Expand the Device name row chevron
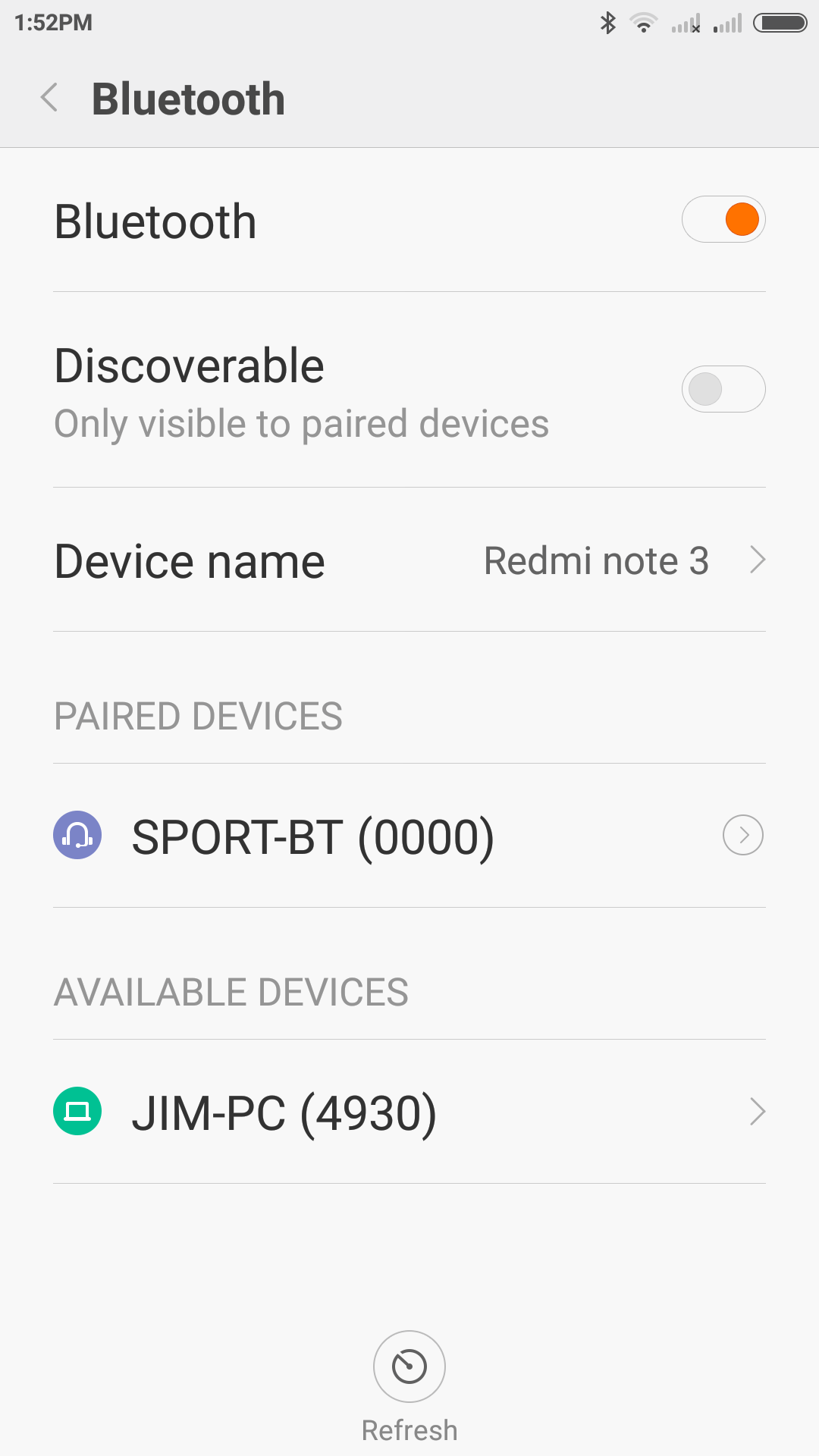 point(758,560)
